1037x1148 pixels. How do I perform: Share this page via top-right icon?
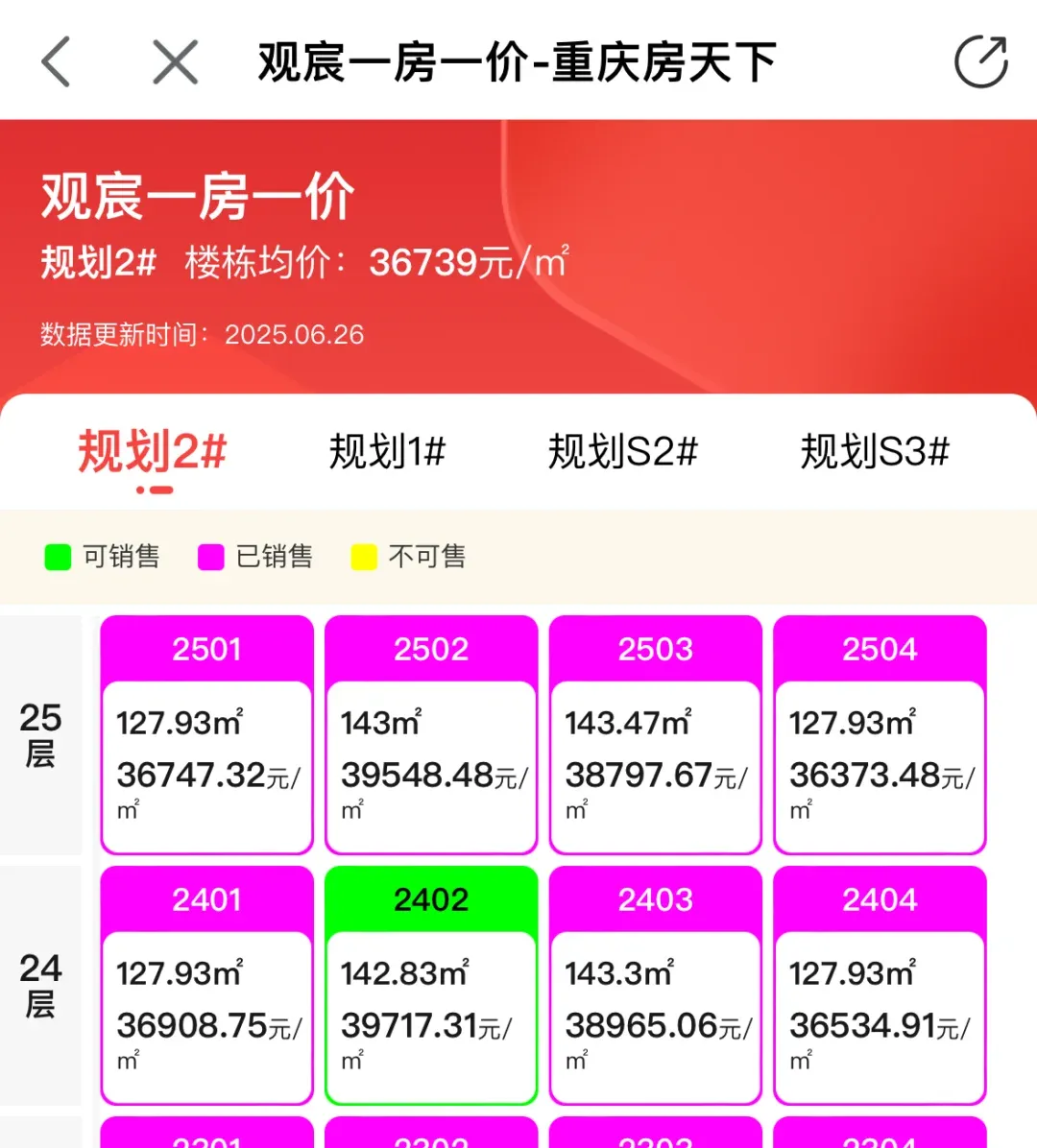click(981, 61)
